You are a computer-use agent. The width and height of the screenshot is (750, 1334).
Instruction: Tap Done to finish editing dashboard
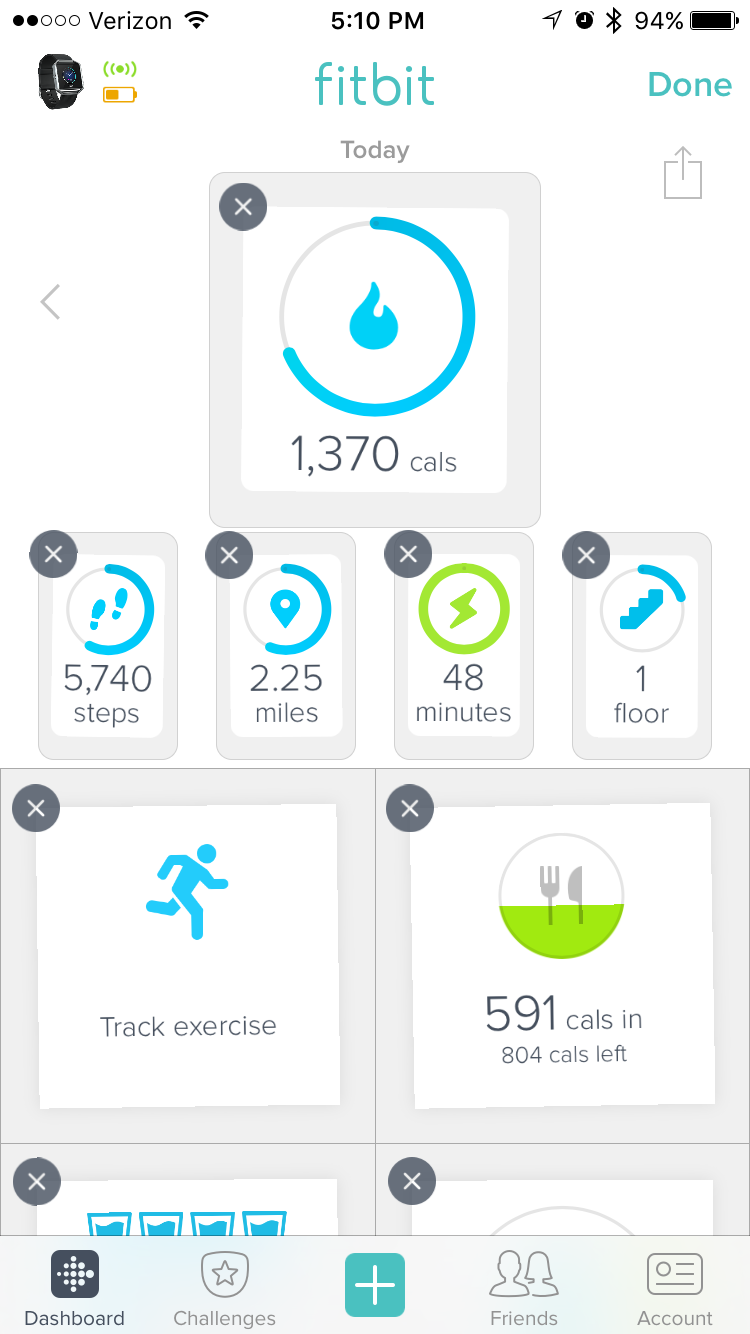coord(689,85)
